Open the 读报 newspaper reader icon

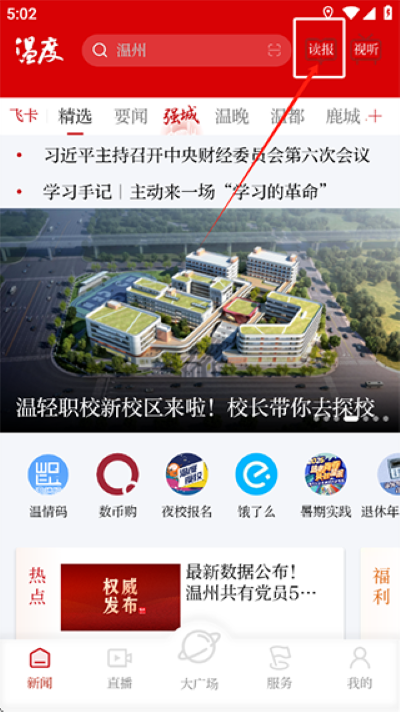[321, 50]
